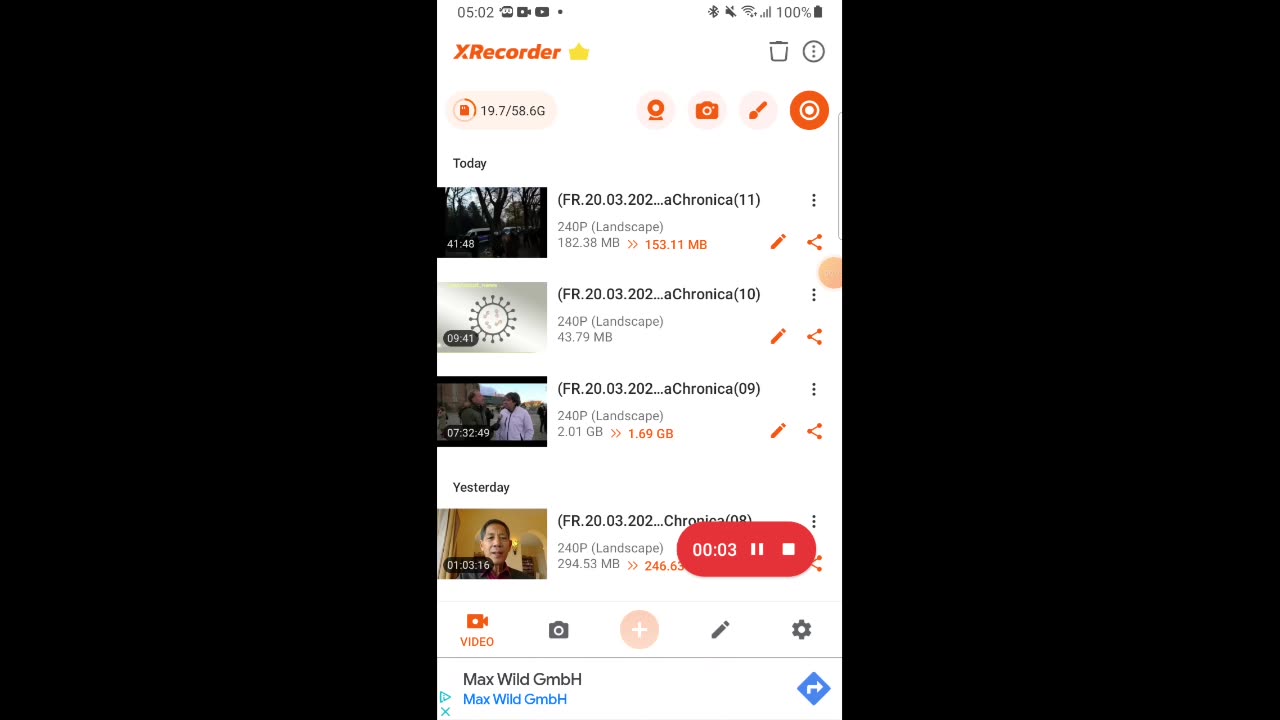Viewport: 1280px width, 720px height.
Task: Close the Max Wild GmbH ad
Action: click(445, 711)
